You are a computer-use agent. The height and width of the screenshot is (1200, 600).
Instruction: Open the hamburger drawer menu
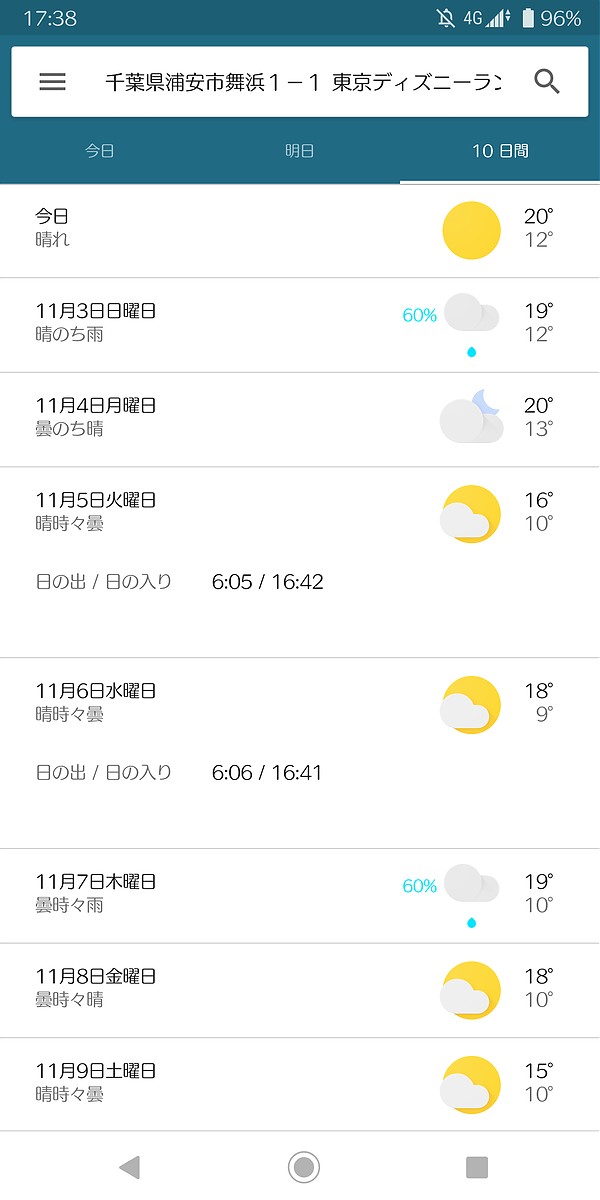click(52, 82)
